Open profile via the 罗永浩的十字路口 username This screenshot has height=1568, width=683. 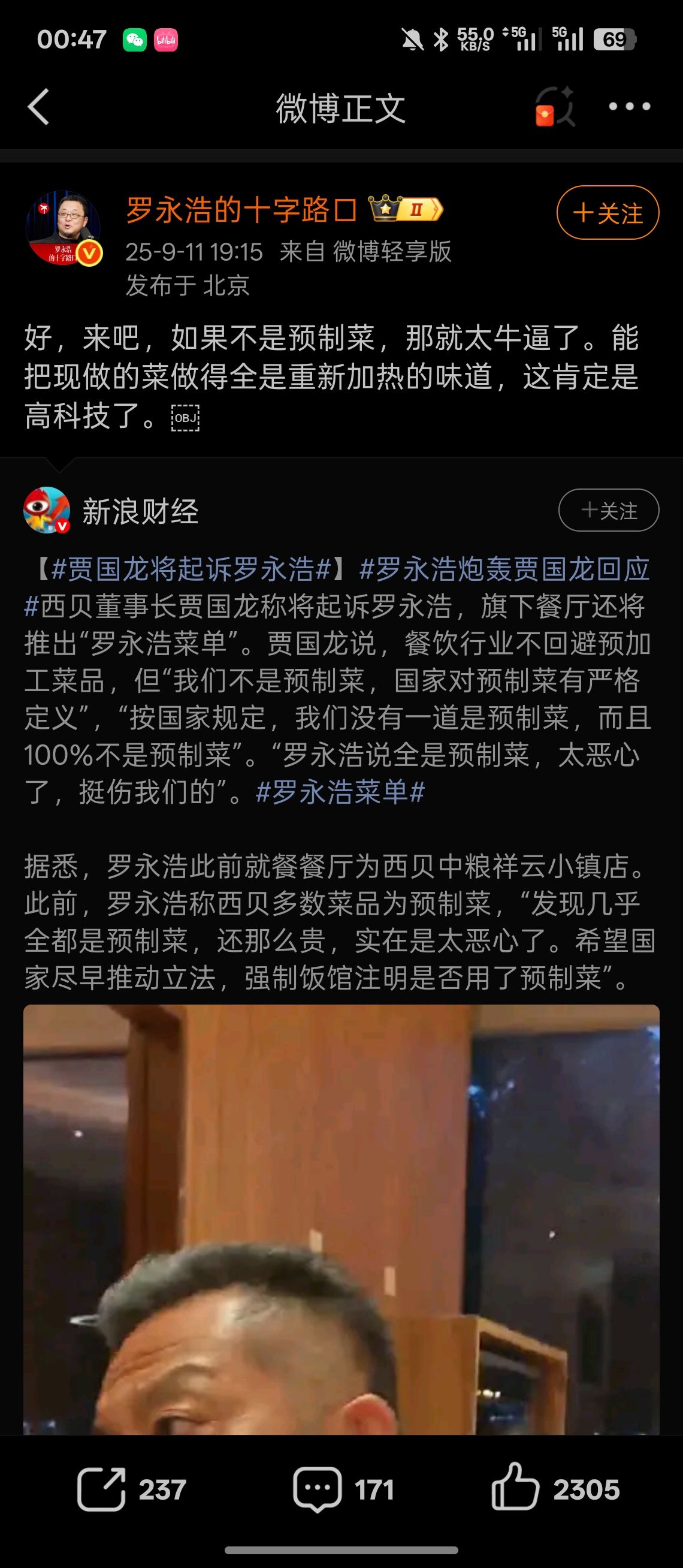click(x=241, y=210)
